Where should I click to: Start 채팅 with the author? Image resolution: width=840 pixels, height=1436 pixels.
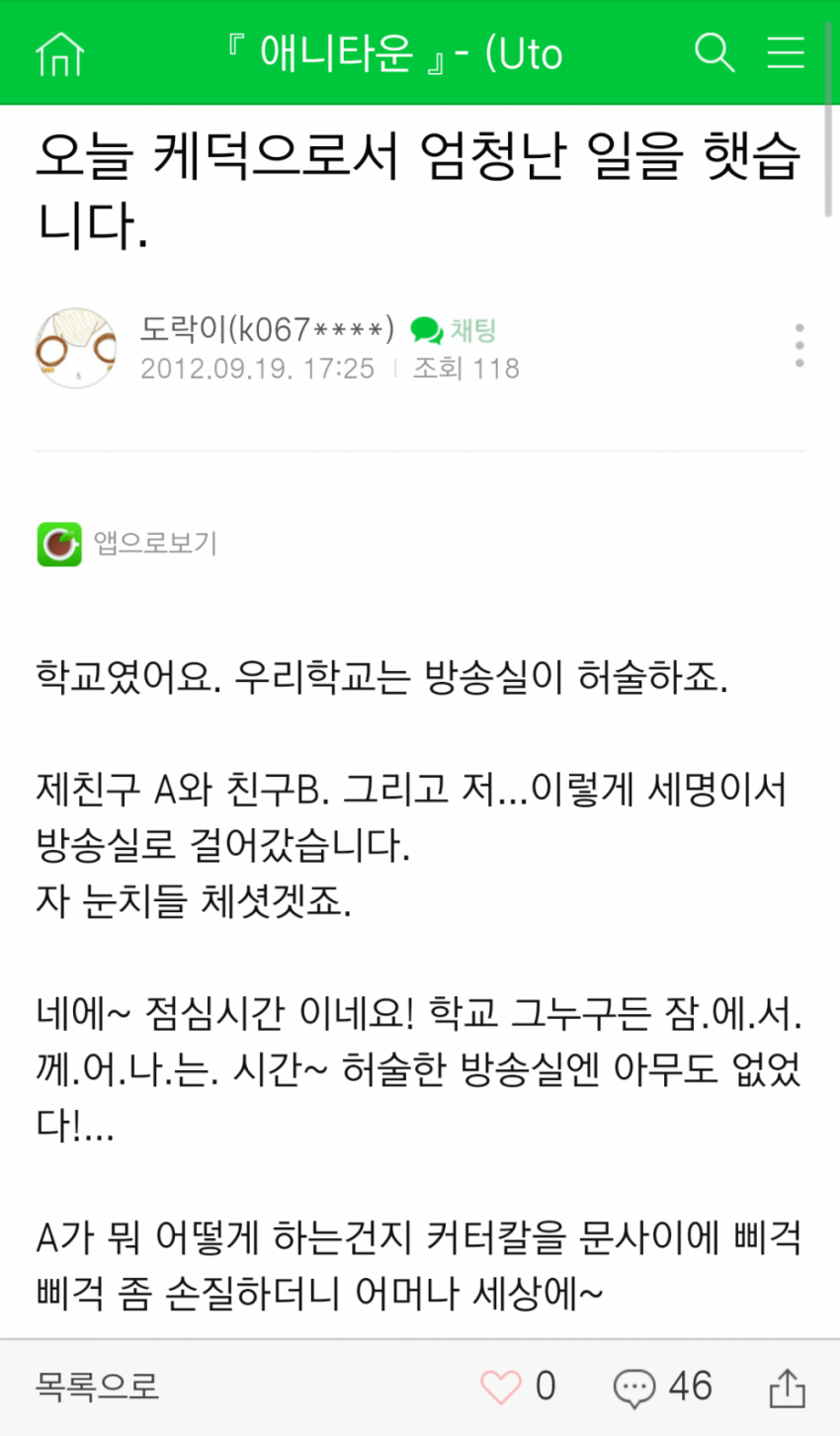[454, 329]
